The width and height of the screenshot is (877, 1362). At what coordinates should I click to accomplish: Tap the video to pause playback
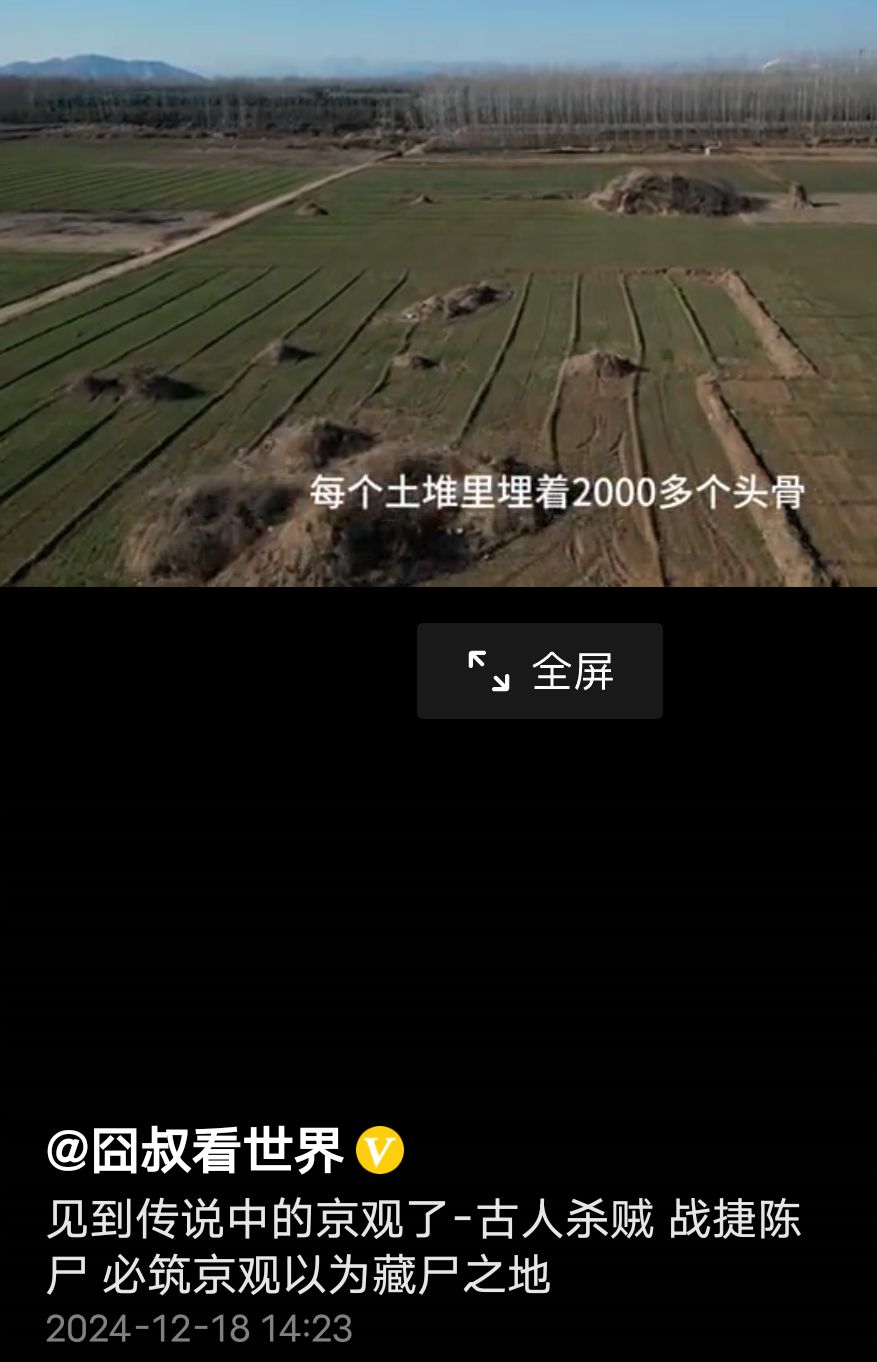(x=438, y=300)
